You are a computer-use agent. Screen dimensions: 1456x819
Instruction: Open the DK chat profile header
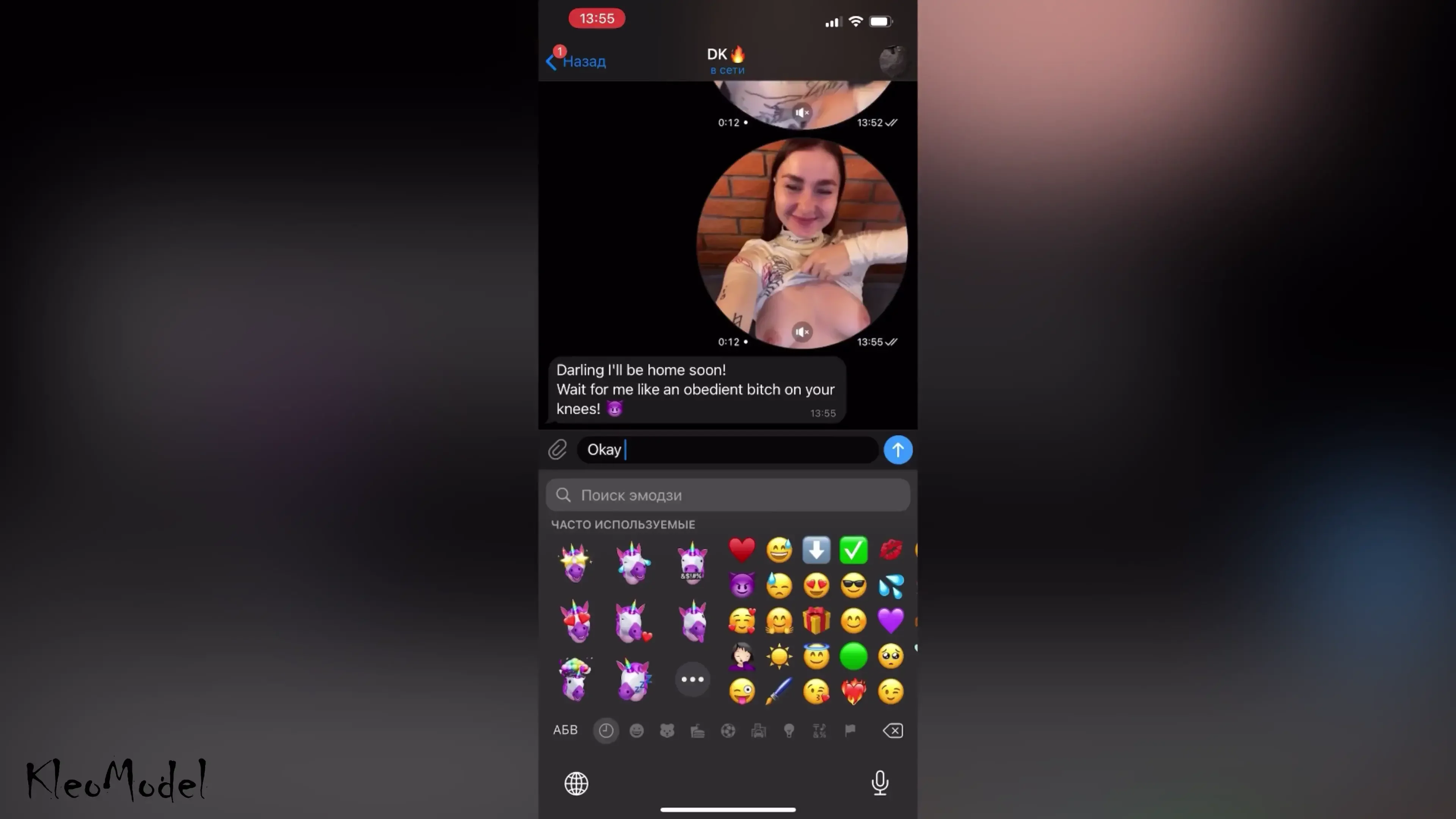tap(726, 61)
